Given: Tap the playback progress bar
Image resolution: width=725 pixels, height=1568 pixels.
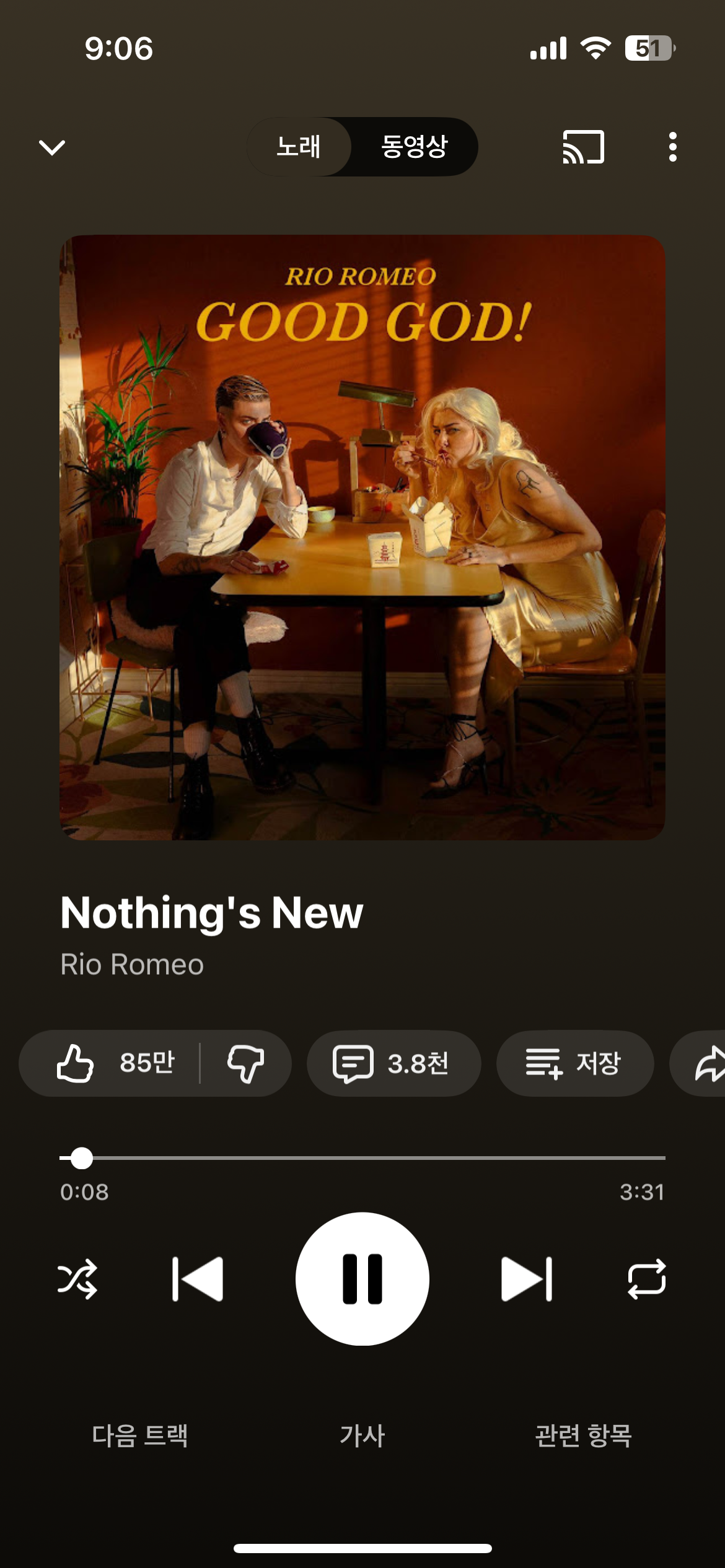Looking at the screenshot, I should 362,1157.
